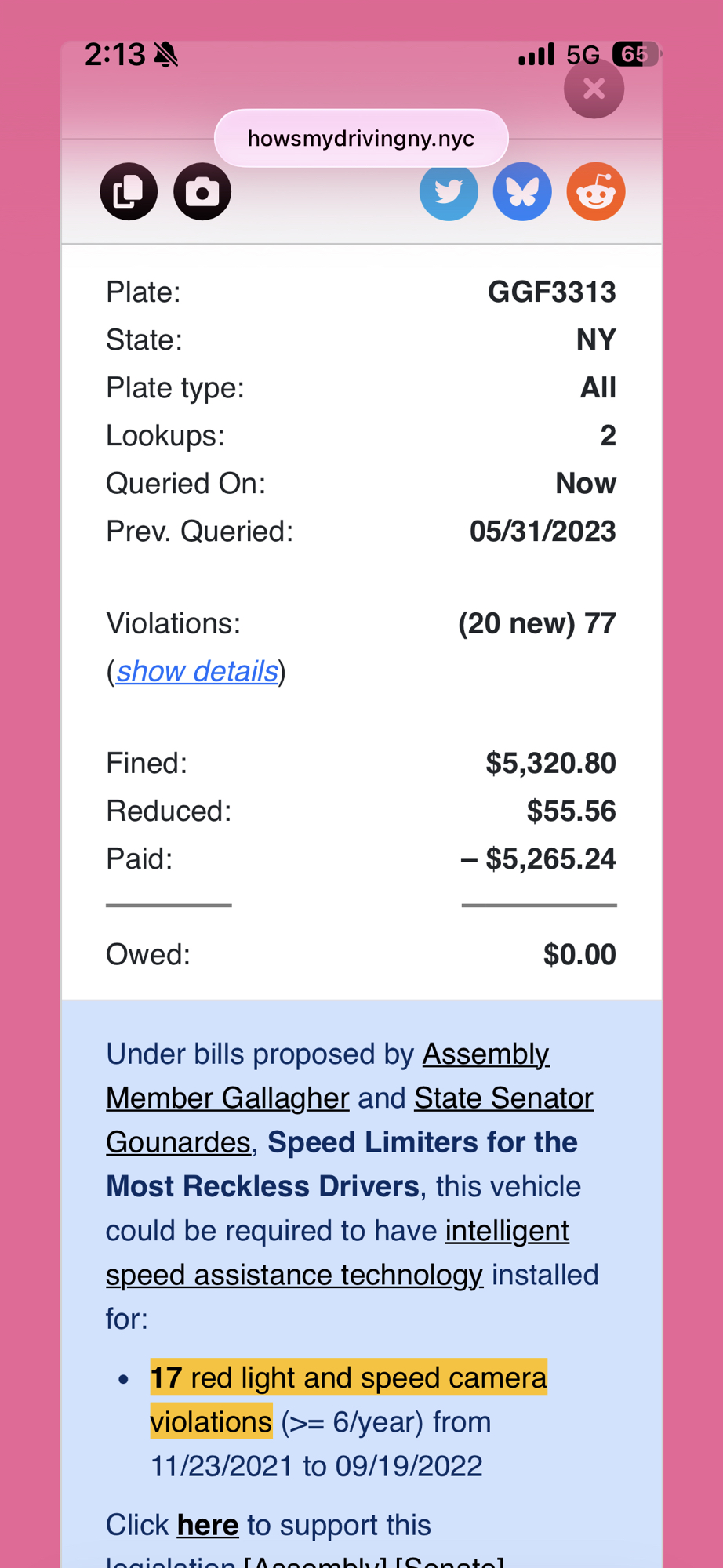Viewport: 723px width, 1568px height.
Task: Share results on Twitter
Action: point(449,191)
